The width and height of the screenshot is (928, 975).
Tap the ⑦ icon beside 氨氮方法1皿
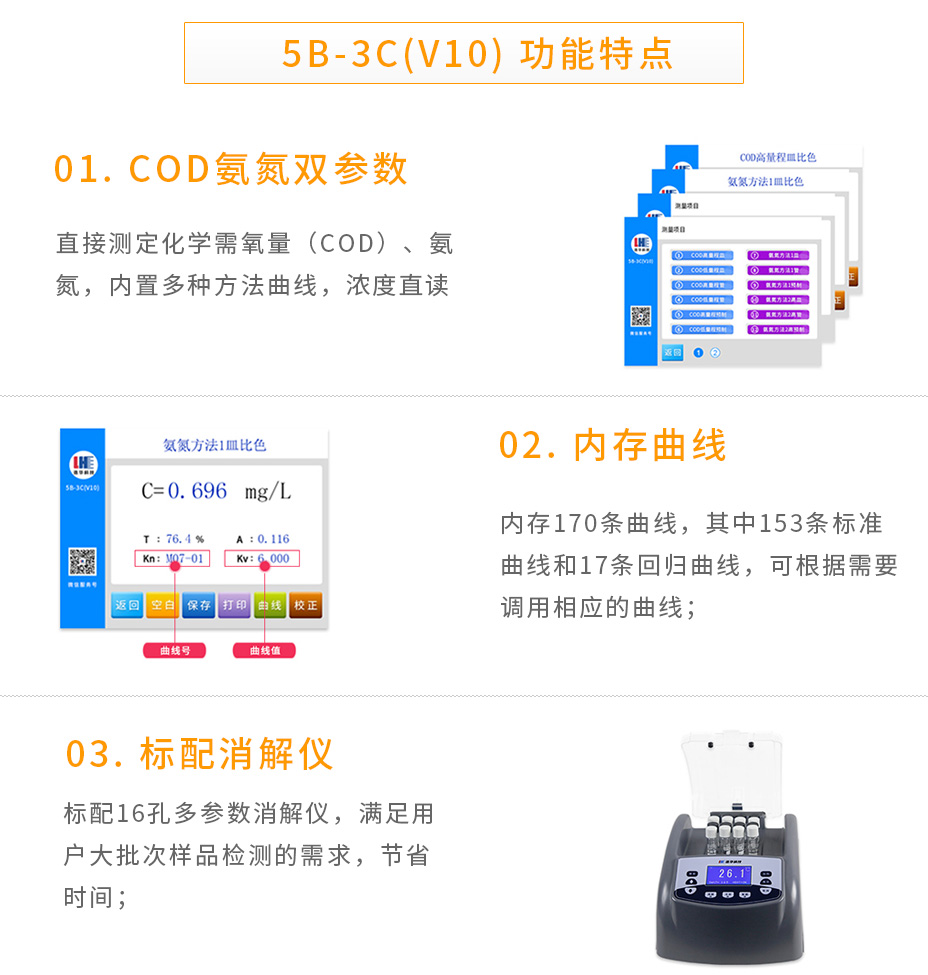(x=752, y=256)
